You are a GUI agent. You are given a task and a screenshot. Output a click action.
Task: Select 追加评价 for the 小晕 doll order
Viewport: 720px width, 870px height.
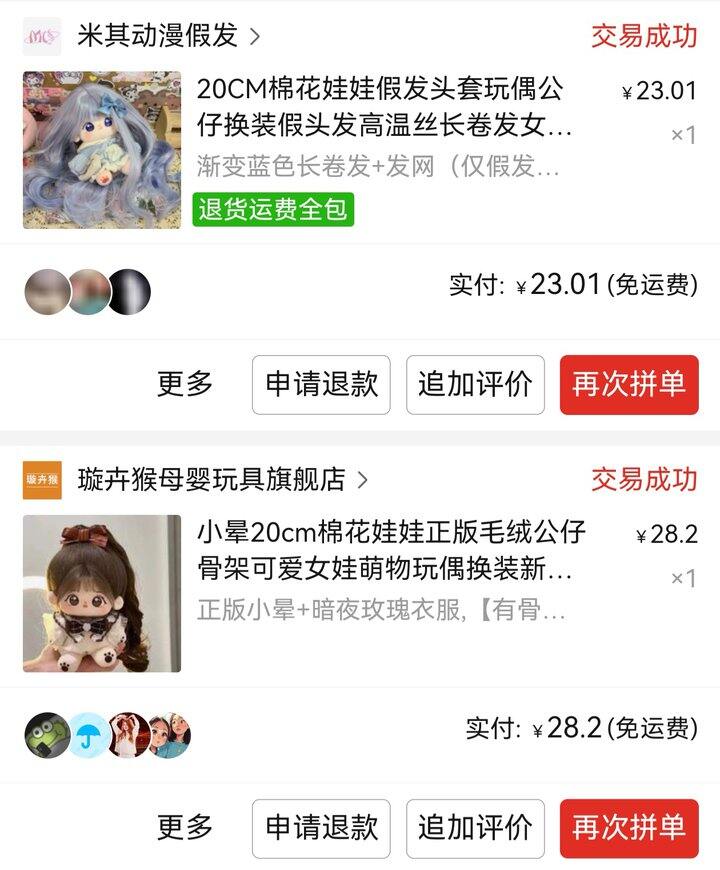(475, 828)
